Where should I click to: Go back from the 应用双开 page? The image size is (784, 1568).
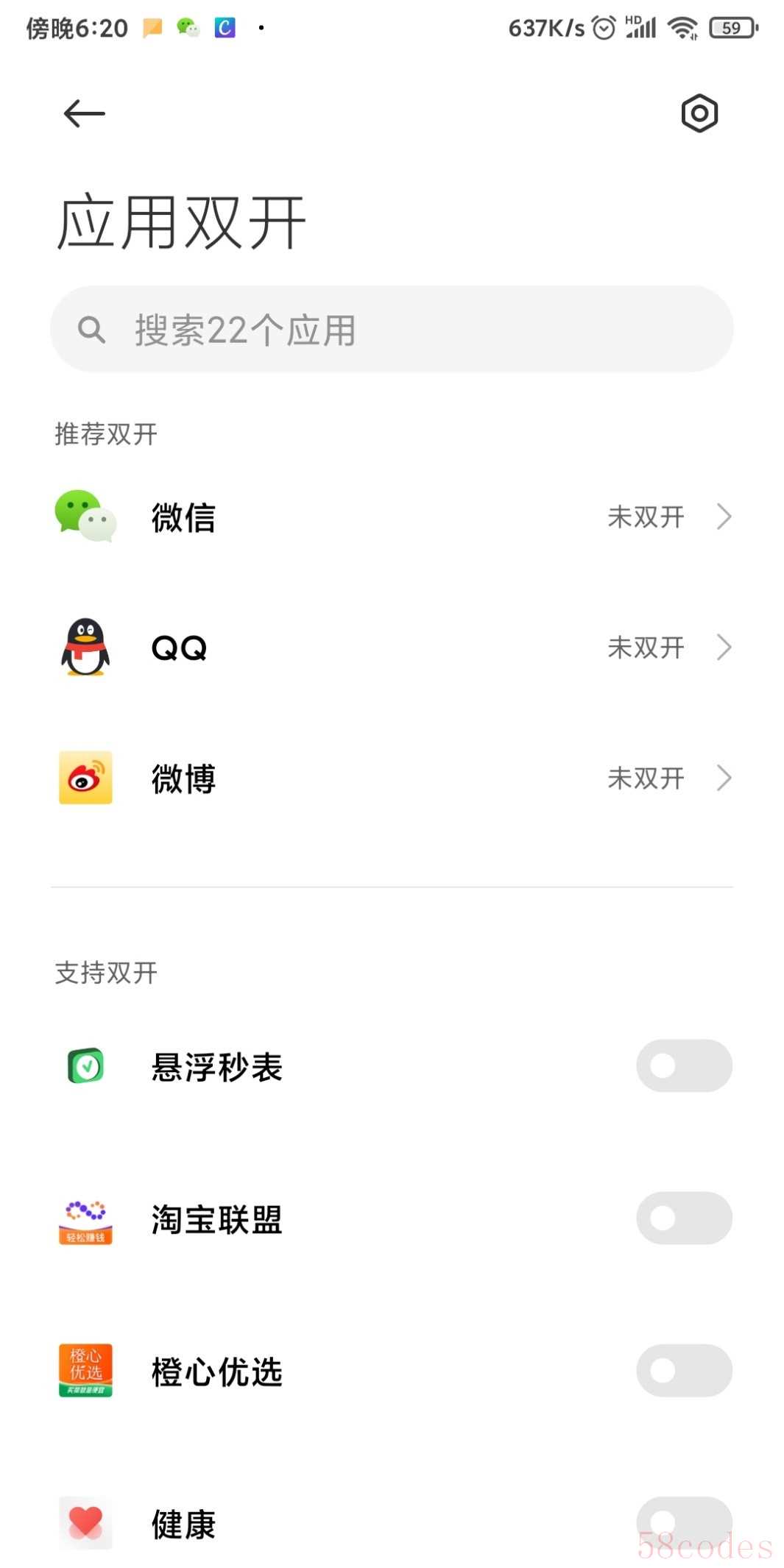click(x=85, y=113)
